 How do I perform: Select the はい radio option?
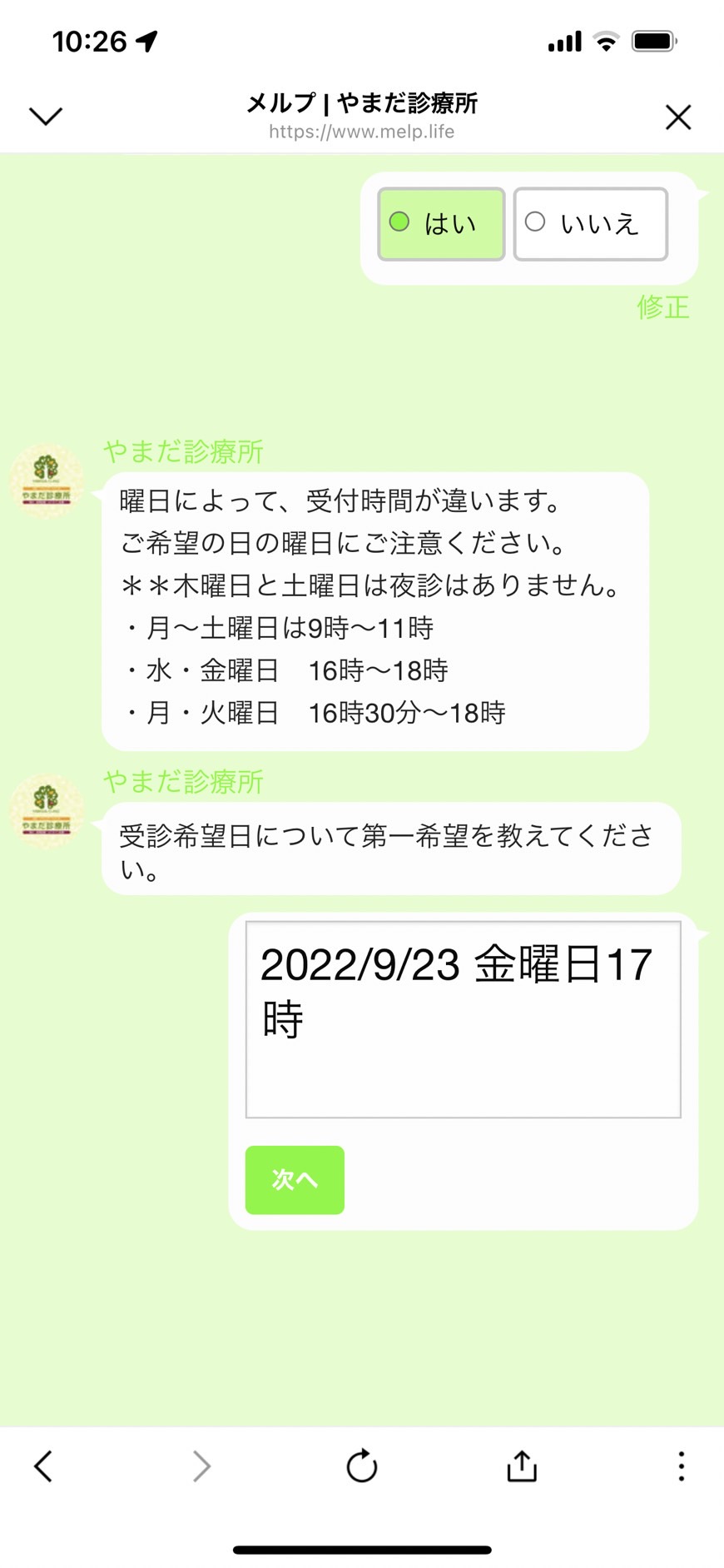(x=441, y=224)
